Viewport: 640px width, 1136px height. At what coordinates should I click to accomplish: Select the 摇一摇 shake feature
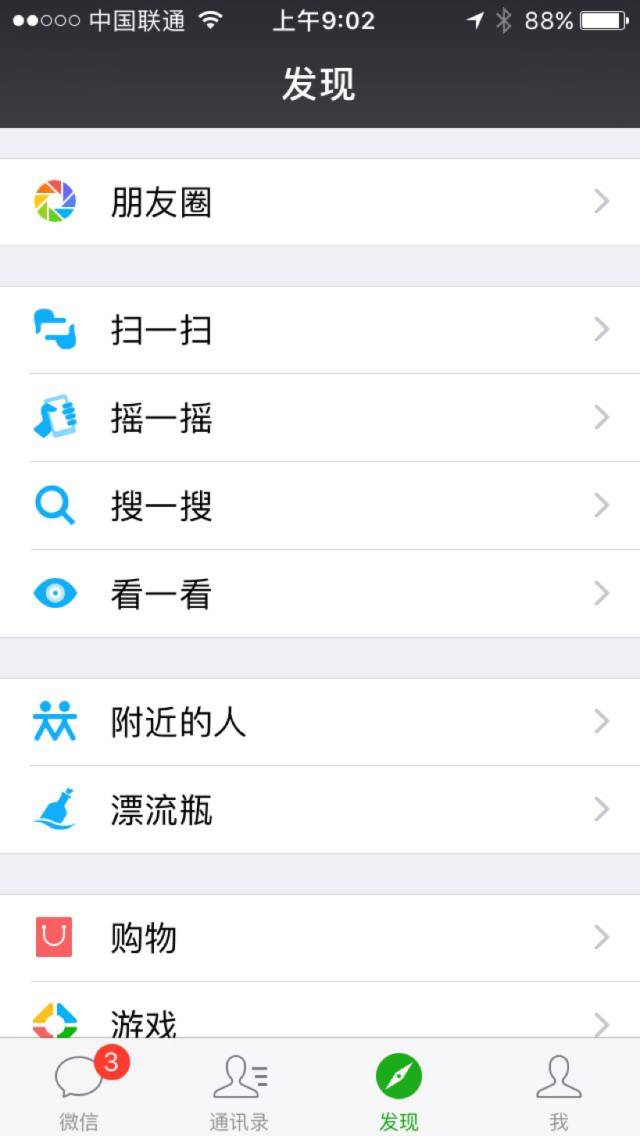(x=320, y=418)
